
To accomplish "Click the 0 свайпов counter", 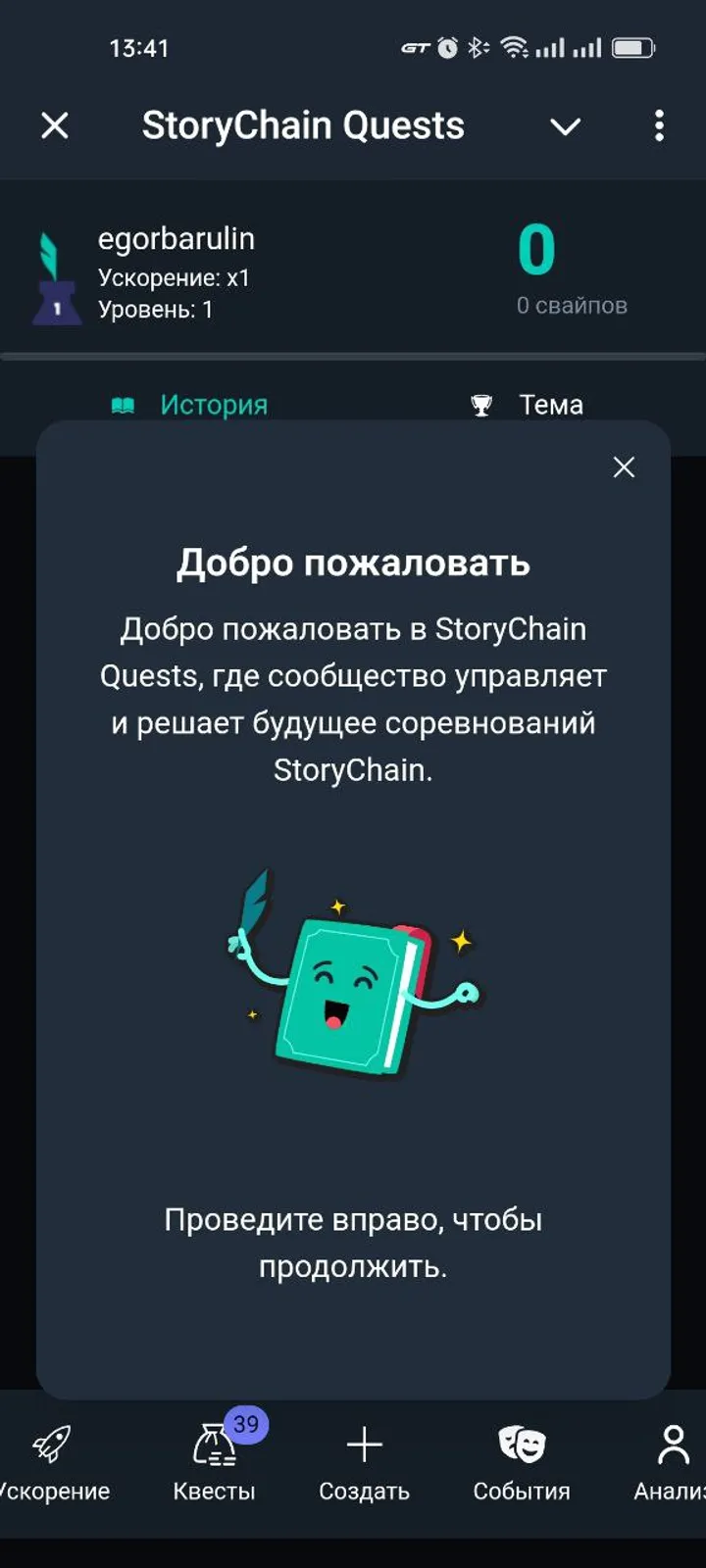I will 572,305.
